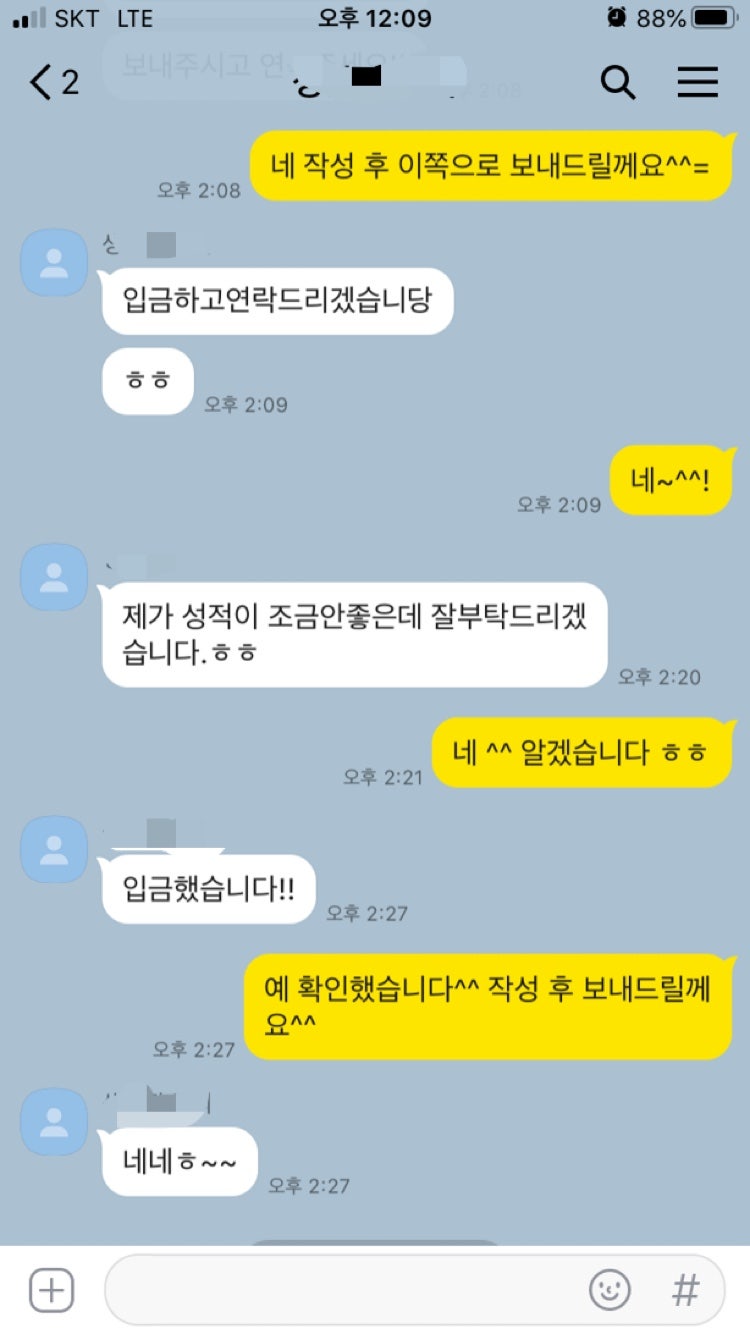This screenshot has width=750, height=1334.
Task: Open the plus attachment menu
Action: point(51,1290)
